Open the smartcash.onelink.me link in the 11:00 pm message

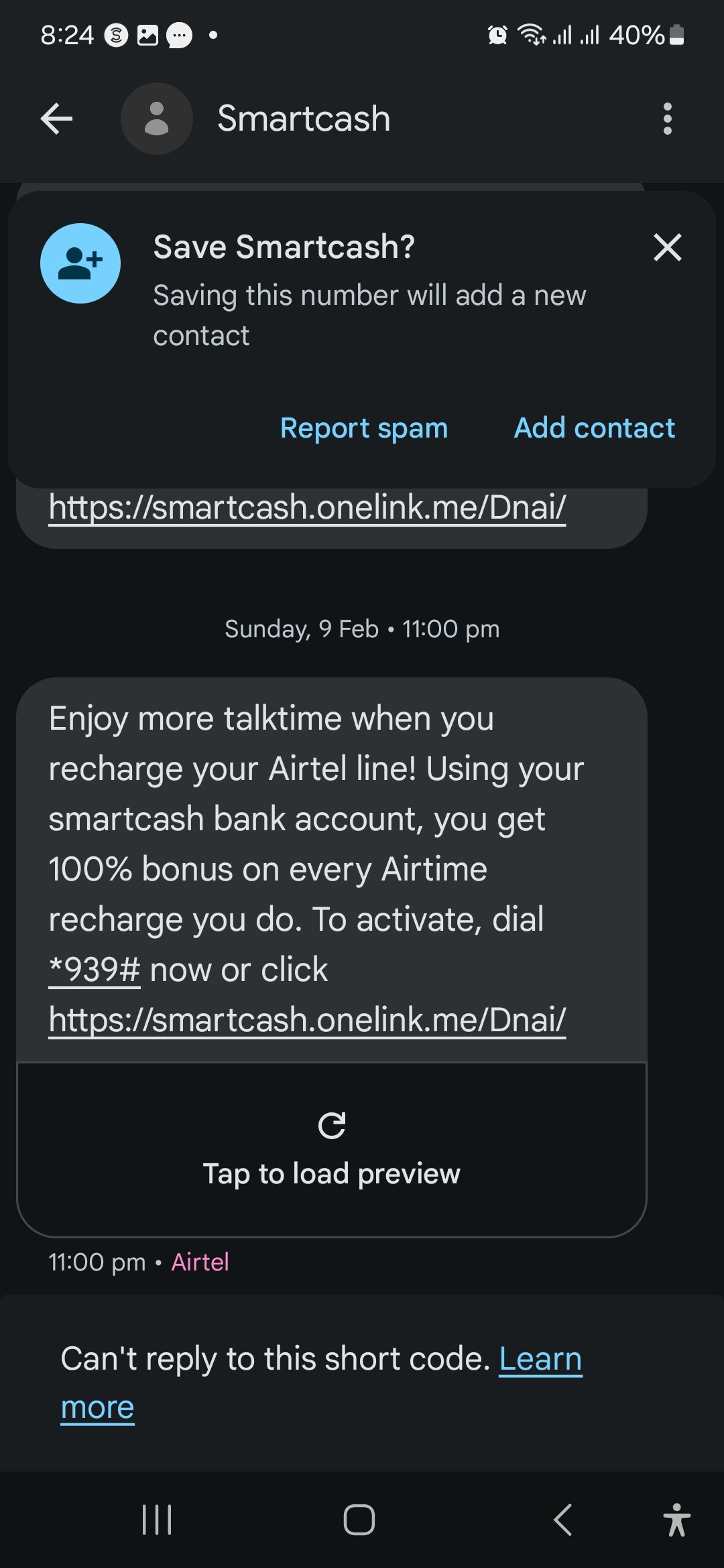[x=307, y=1020]
